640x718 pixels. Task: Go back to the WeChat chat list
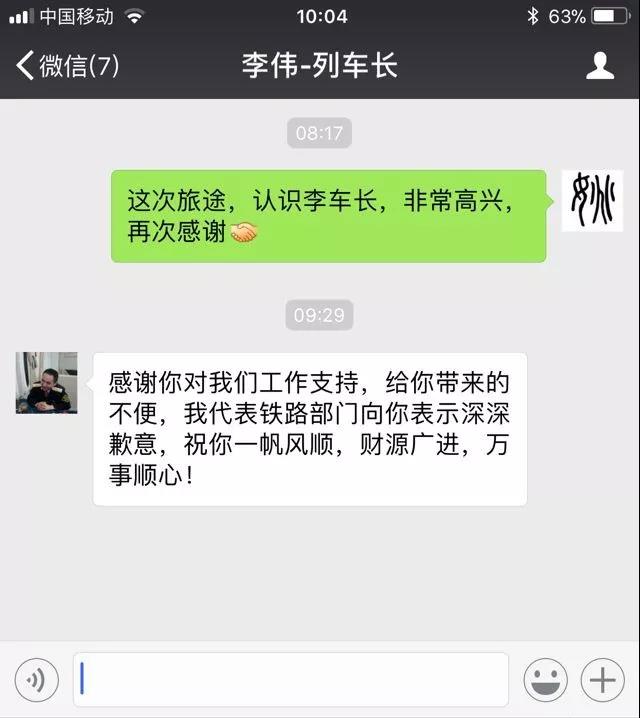tap(66, 66)
